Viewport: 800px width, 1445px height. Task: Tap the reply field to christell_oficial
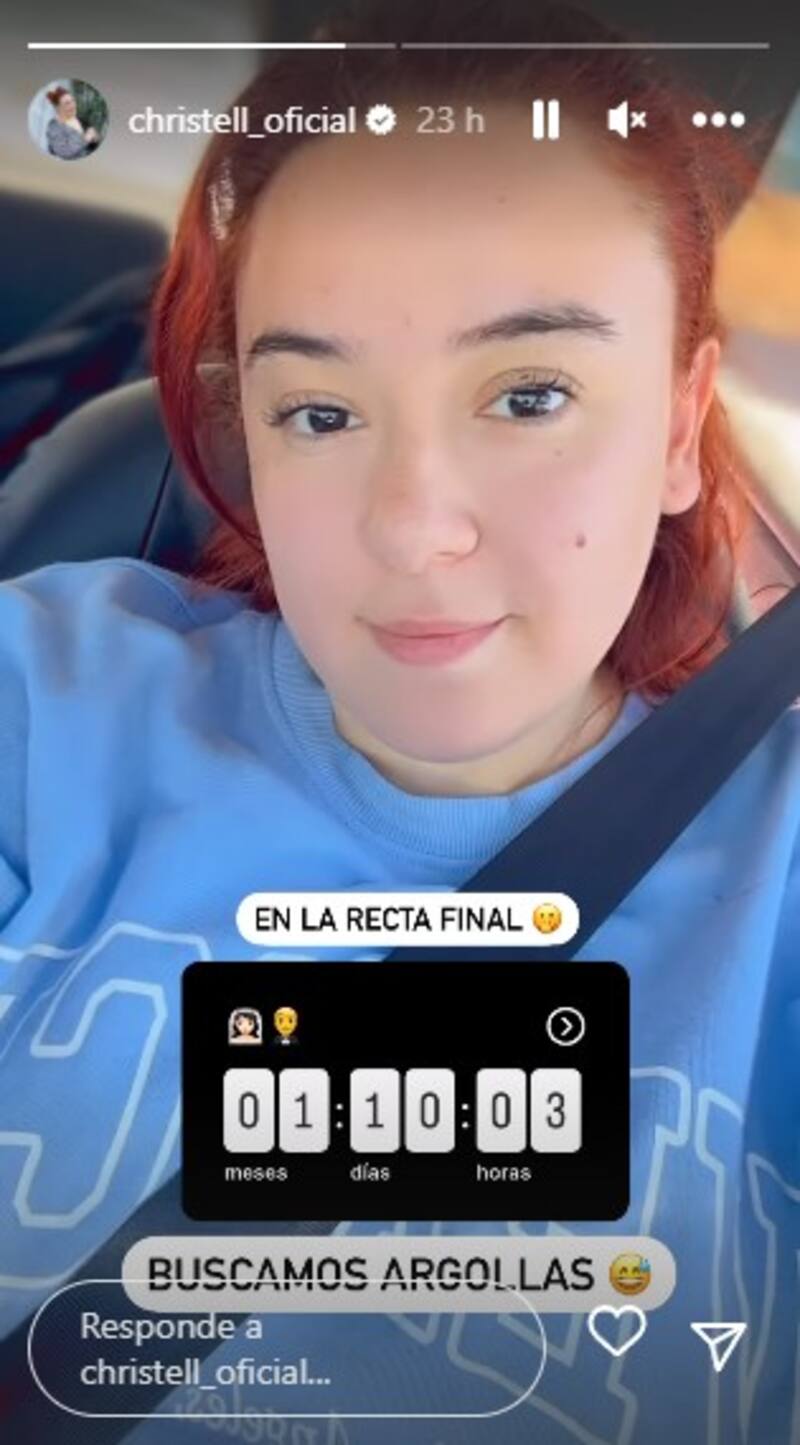pos(285,1349)
